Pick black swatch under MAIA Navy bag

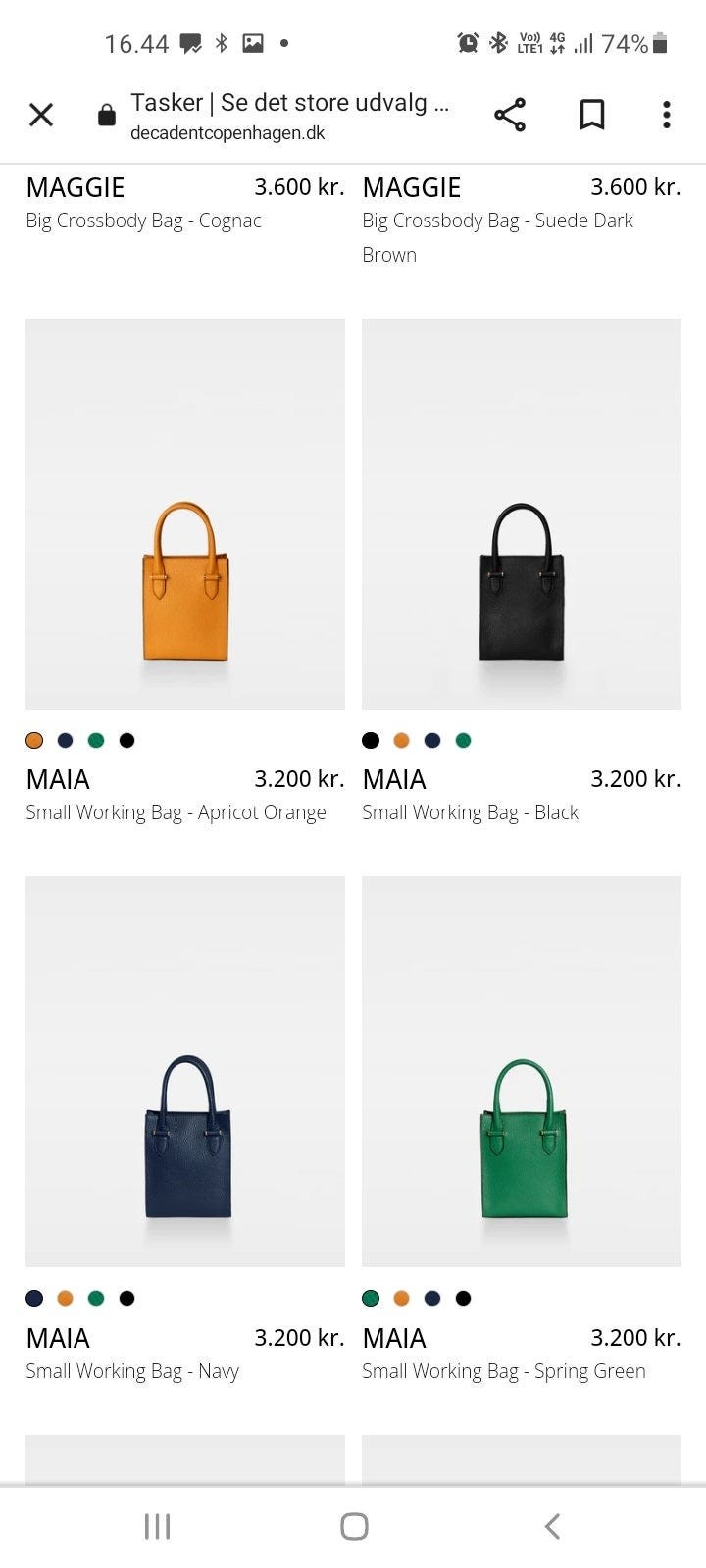pos(126,1298)
